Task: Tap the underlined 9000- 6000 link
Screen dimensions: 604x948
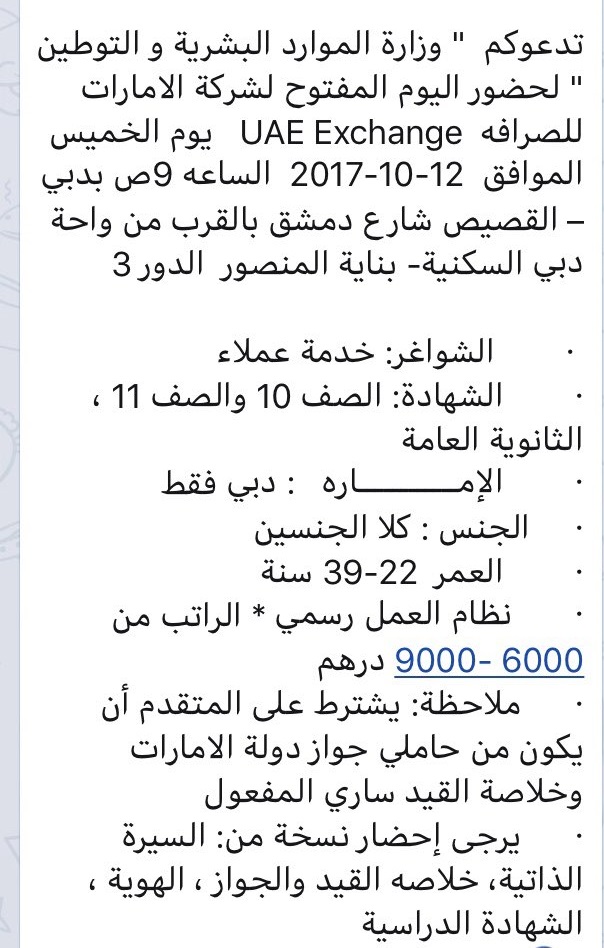Action: pos(488,659)
